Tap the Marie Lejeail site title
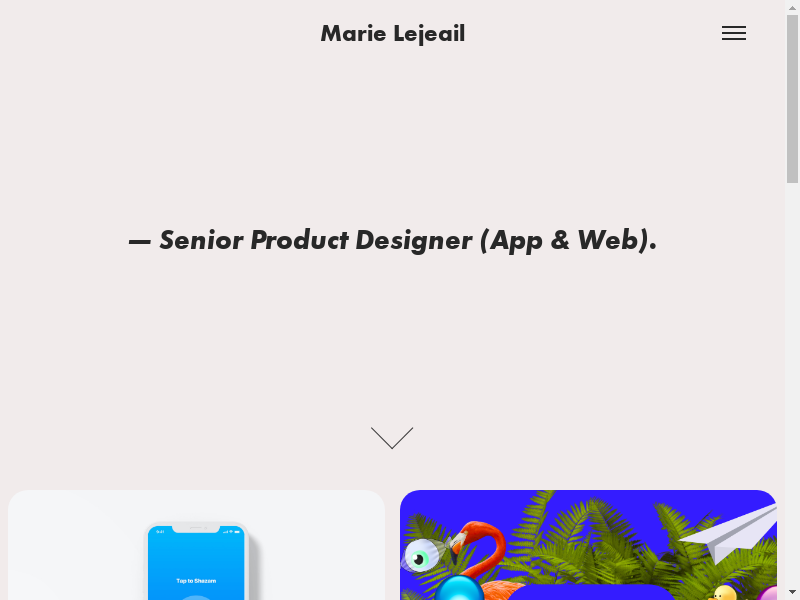This screenshot has width=800, height=600. point(392,34)
